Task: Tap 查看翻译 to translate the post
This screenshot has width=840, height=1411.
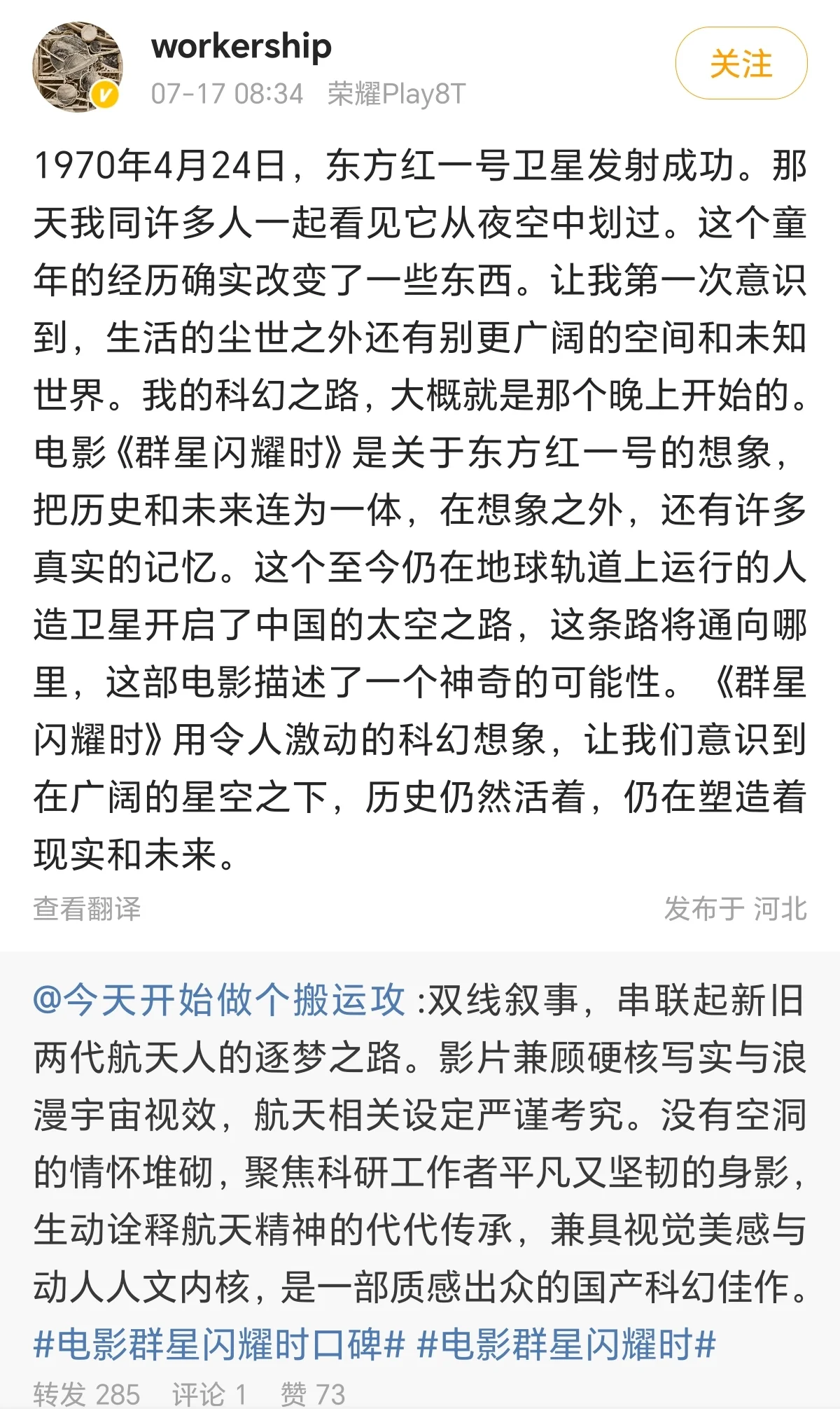Action: (x=87, y=909)
